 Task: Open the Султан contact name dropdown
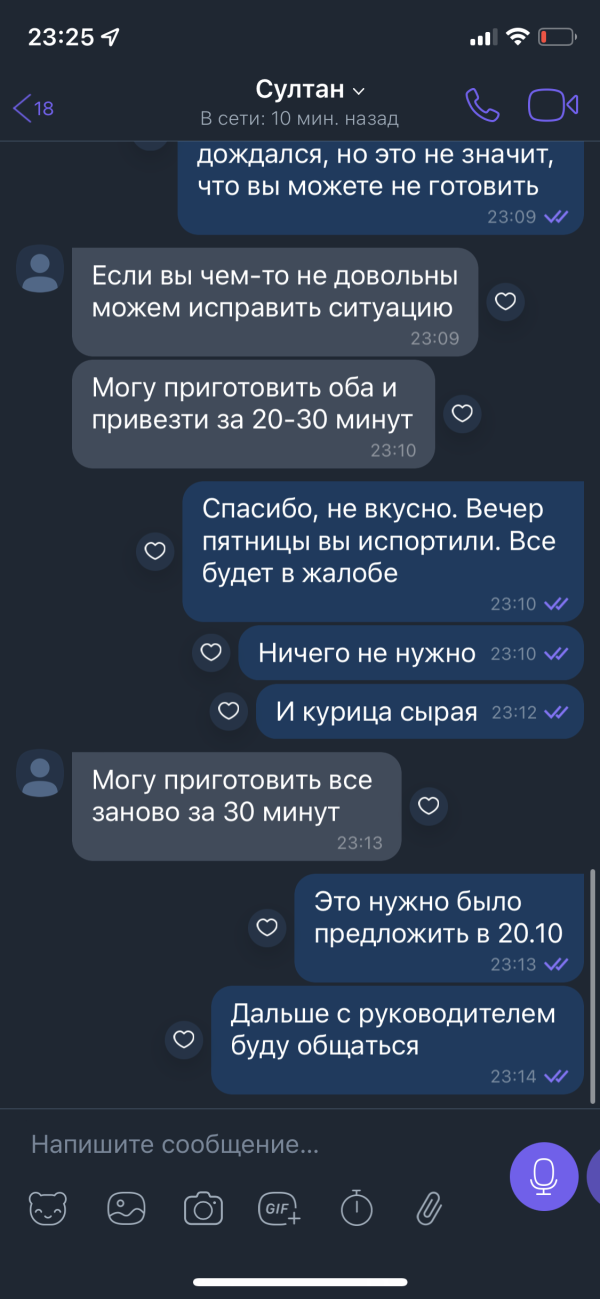[311, 90]
